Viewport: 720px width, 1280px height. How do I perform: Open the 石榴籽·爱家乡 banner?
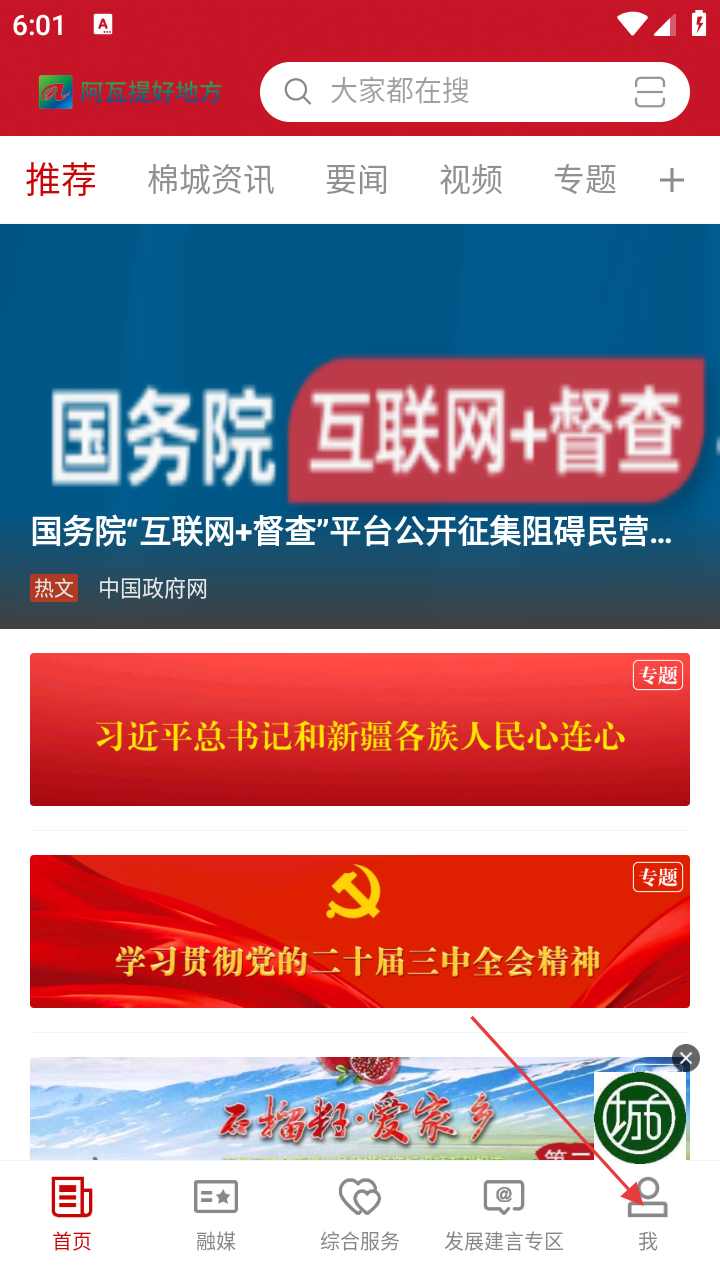[x=300, y=1110]
